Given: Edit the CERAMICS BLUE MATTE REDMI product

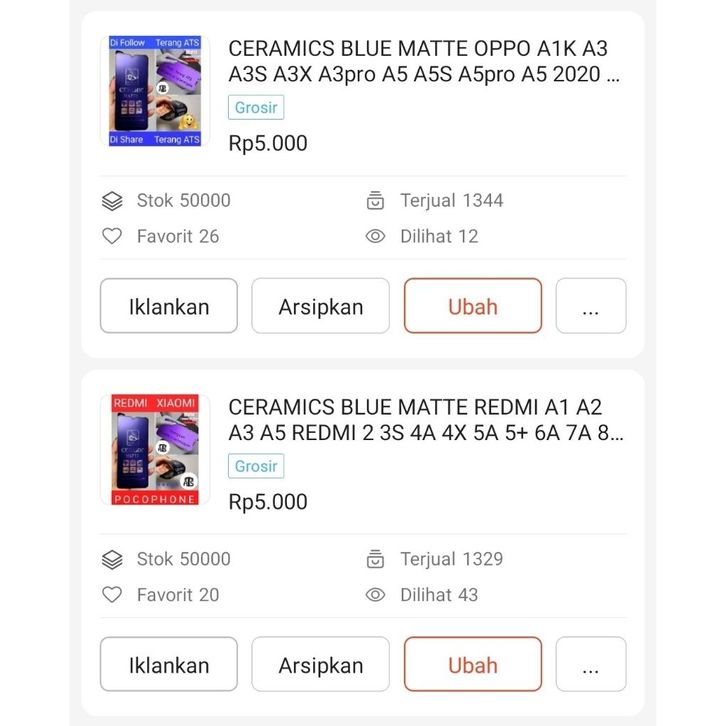Looking at the screenshot, I should 472,665.
